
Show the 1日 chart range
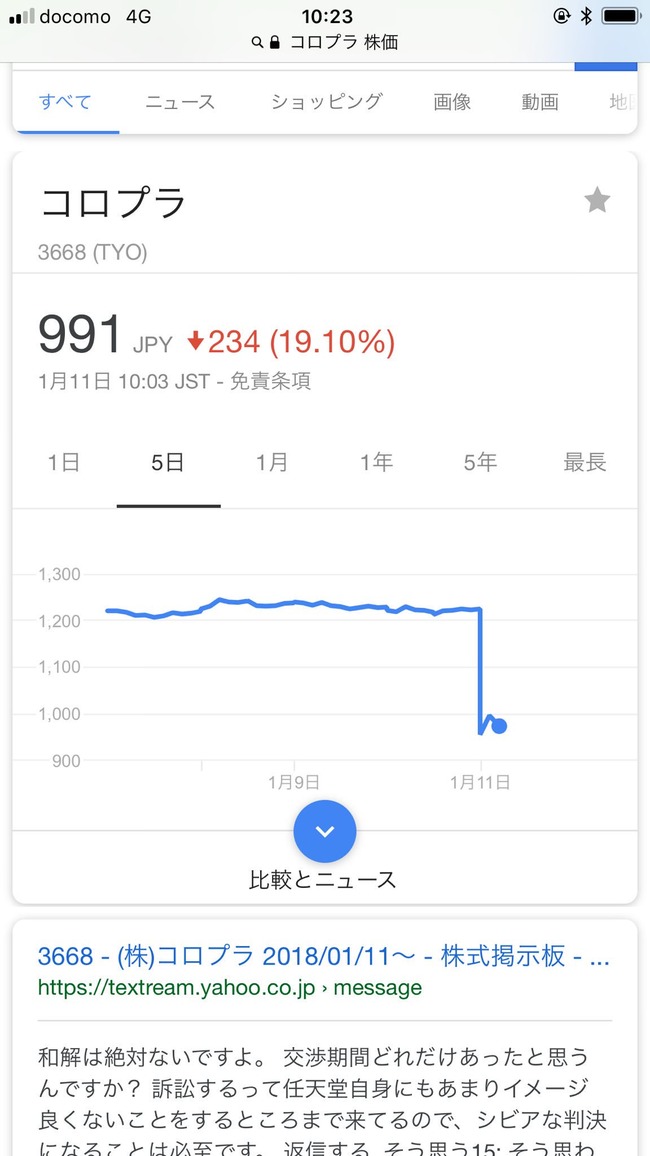click(x=64, y=463)
